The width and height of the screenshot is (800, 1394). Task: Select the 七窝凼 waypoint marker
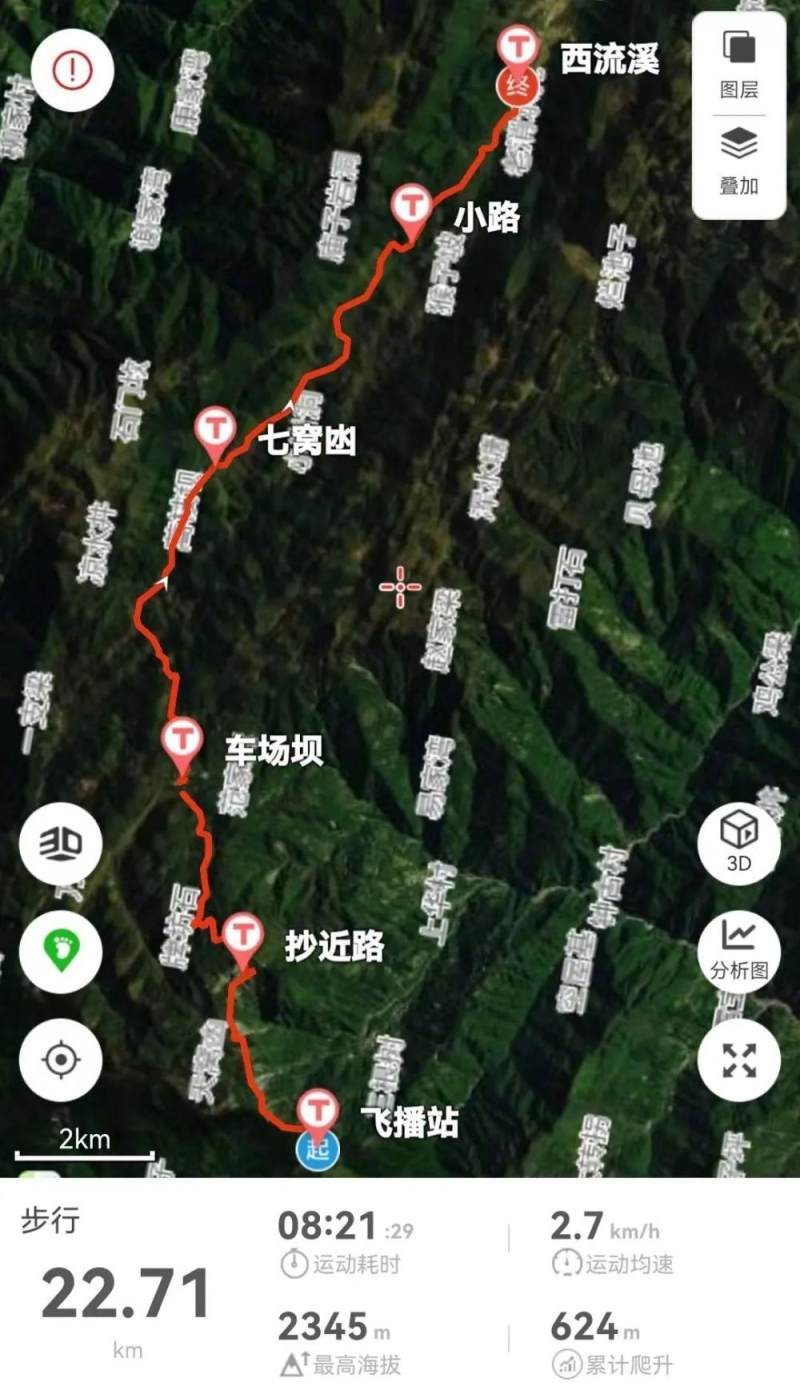click(215, 430)
